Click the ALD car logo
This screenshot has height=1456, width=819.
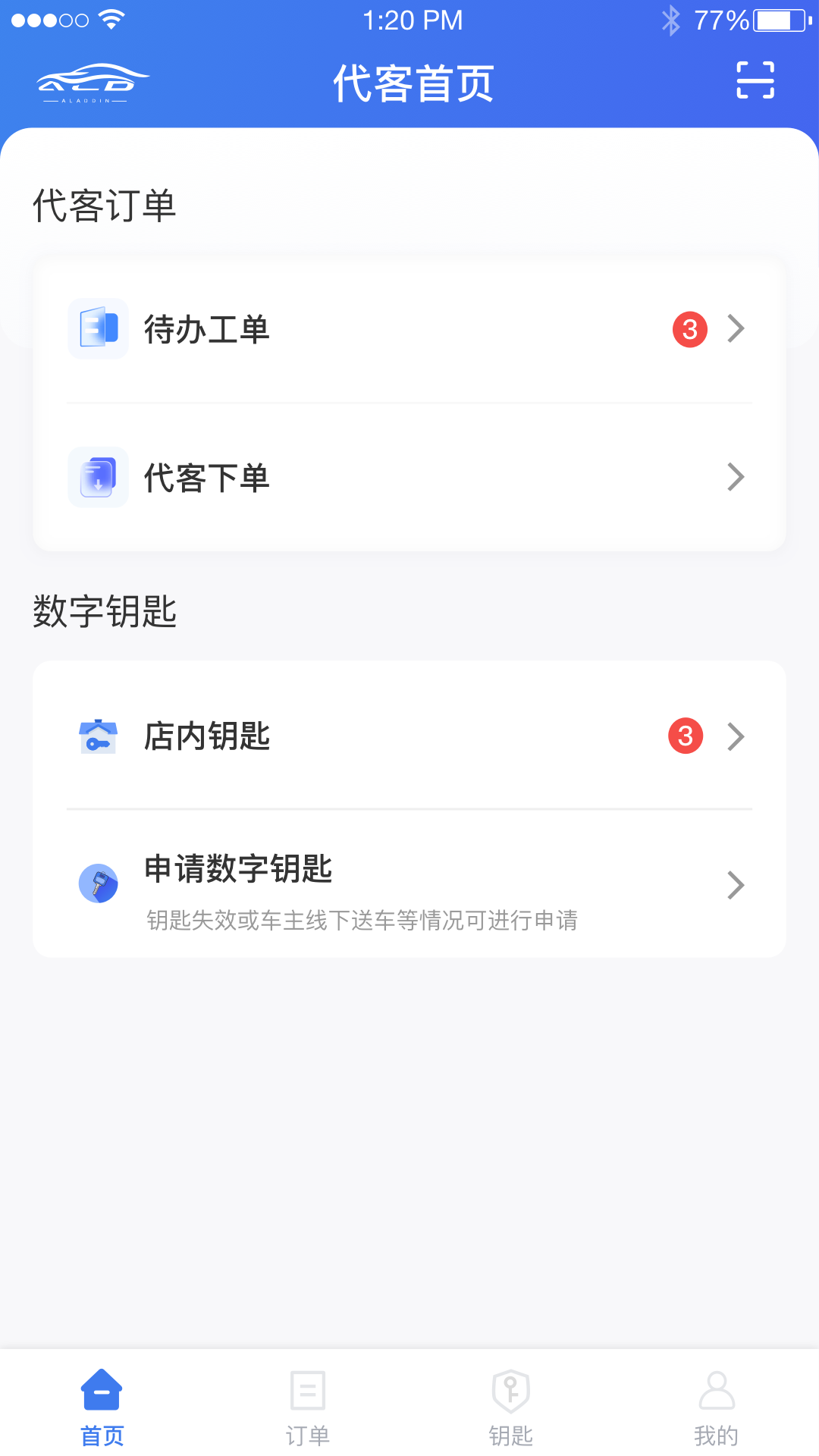coord(93,82)
